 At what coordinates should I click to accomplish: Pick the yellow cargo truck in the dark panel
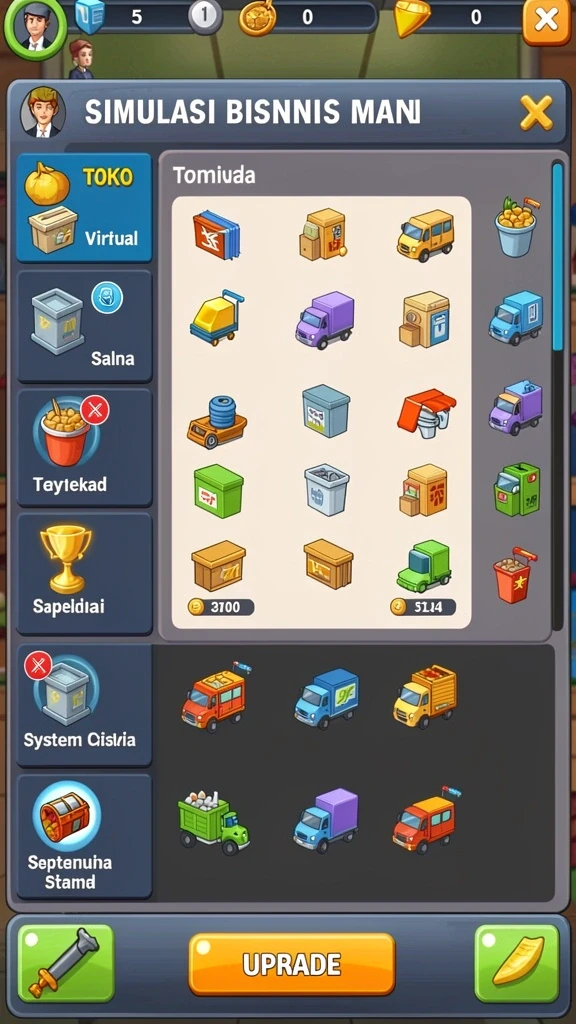425,697
